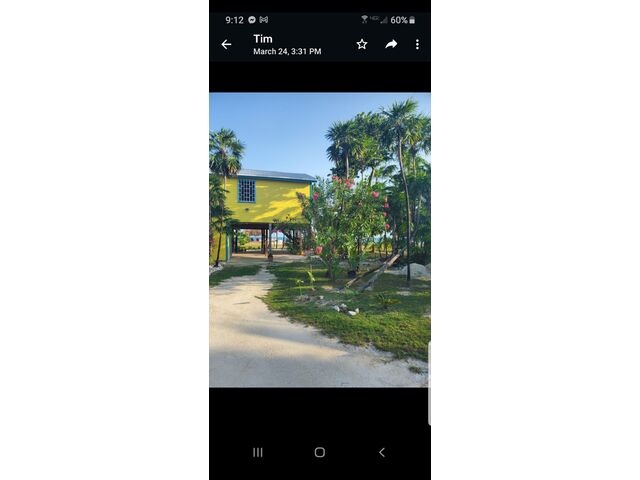This screenshot has height=480, width=640.
Task: Go back from Tim's photo
Action: (x=226, y=44)
